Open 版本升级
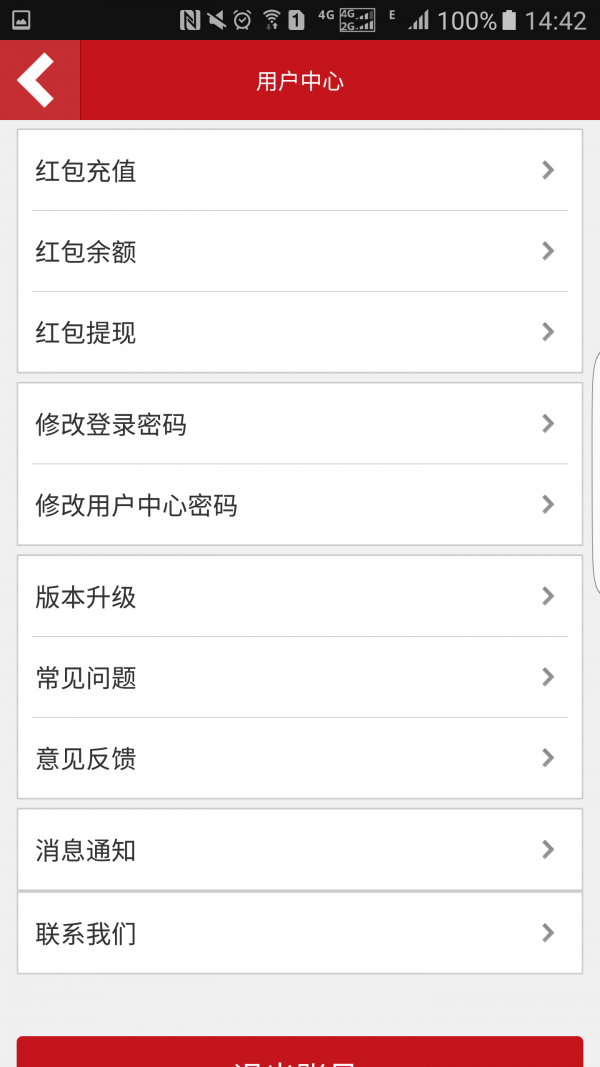 coord(300,596)
